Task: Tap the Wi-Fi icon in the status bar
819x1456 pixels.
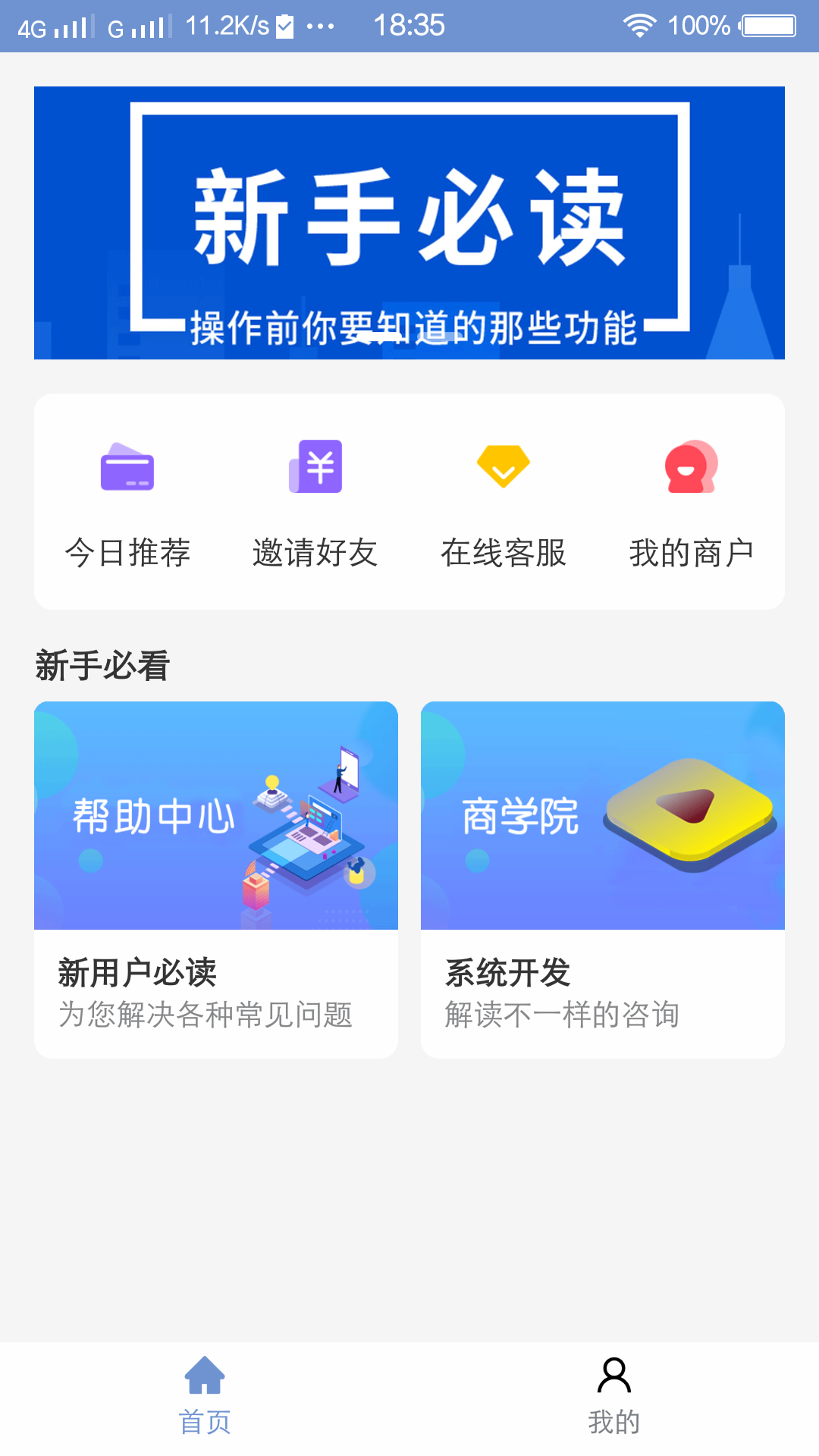Action: 639,25
